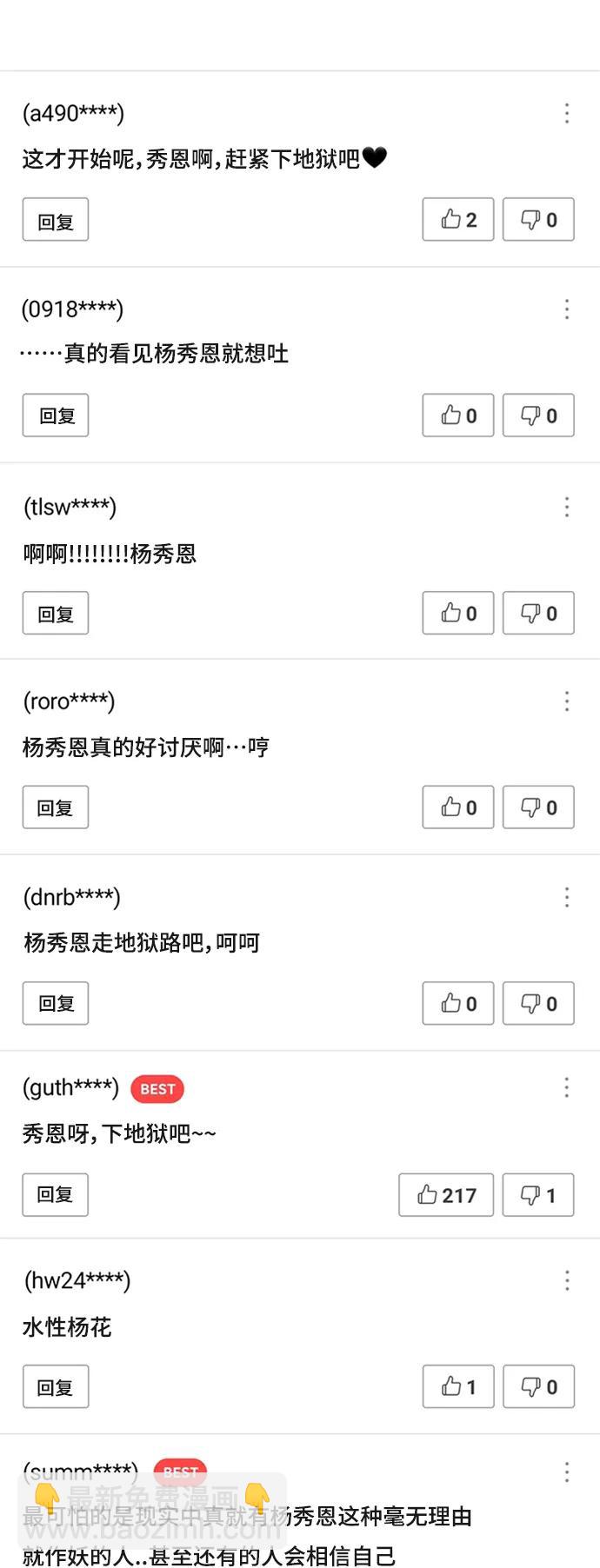Open the overflow menu on summ**** comment
The height and width of the screenshot is (1568, 600).
click(x=567, y=1472)
